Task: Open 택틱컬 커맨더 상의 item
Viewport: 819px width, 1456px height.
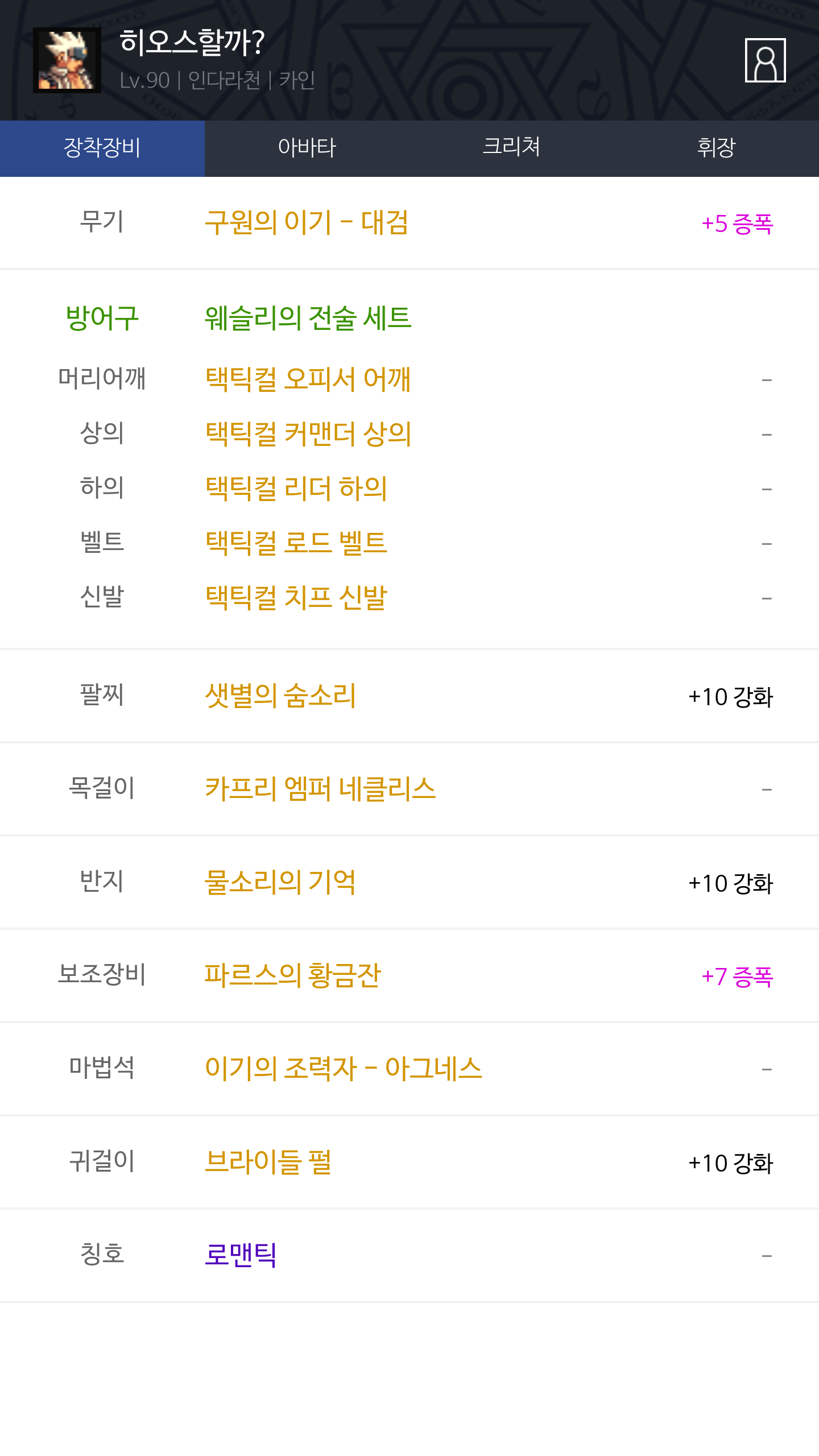Action: pyautogui.click(x=308, y=434)
